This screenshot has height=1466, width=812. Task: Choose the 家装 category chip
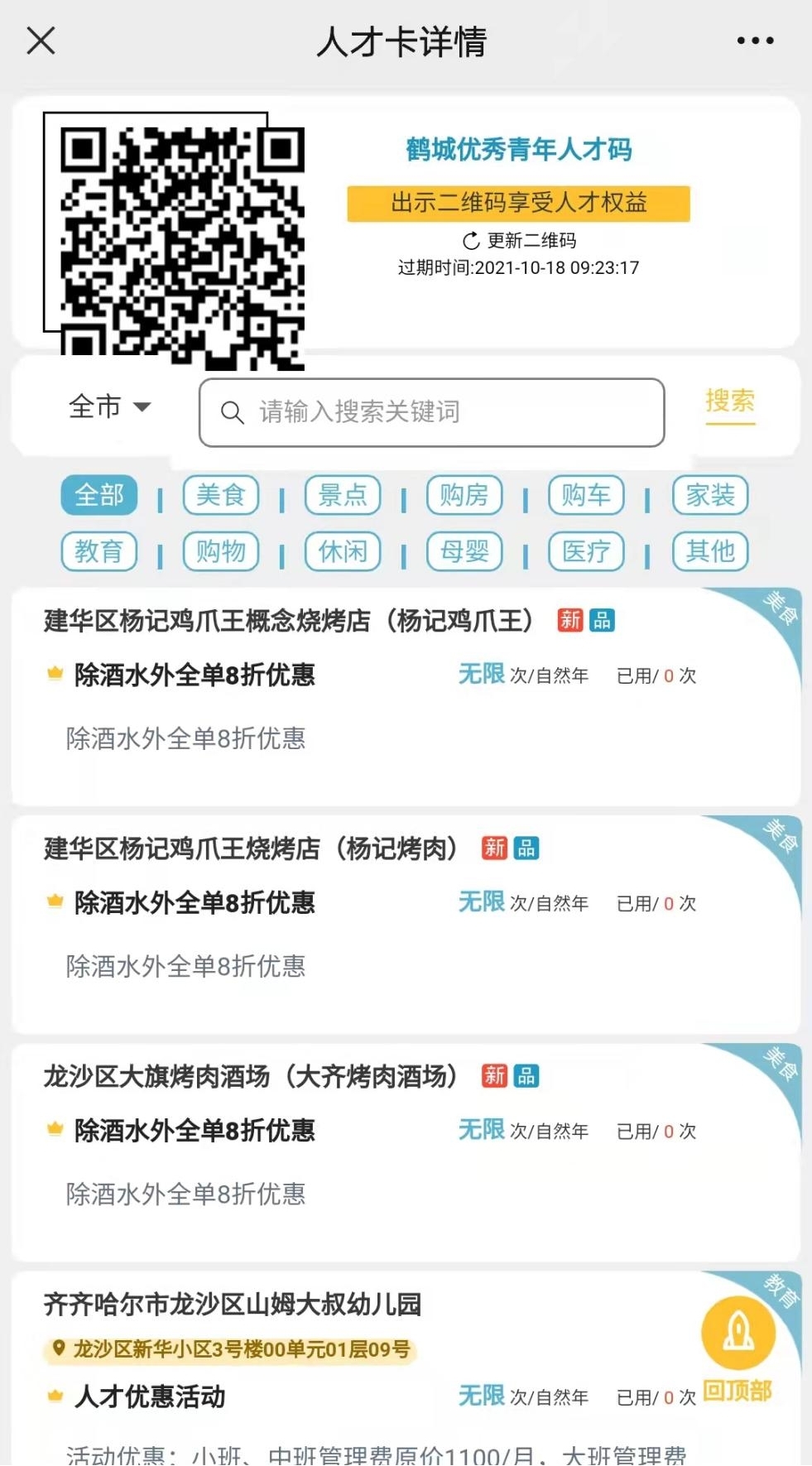709,495
